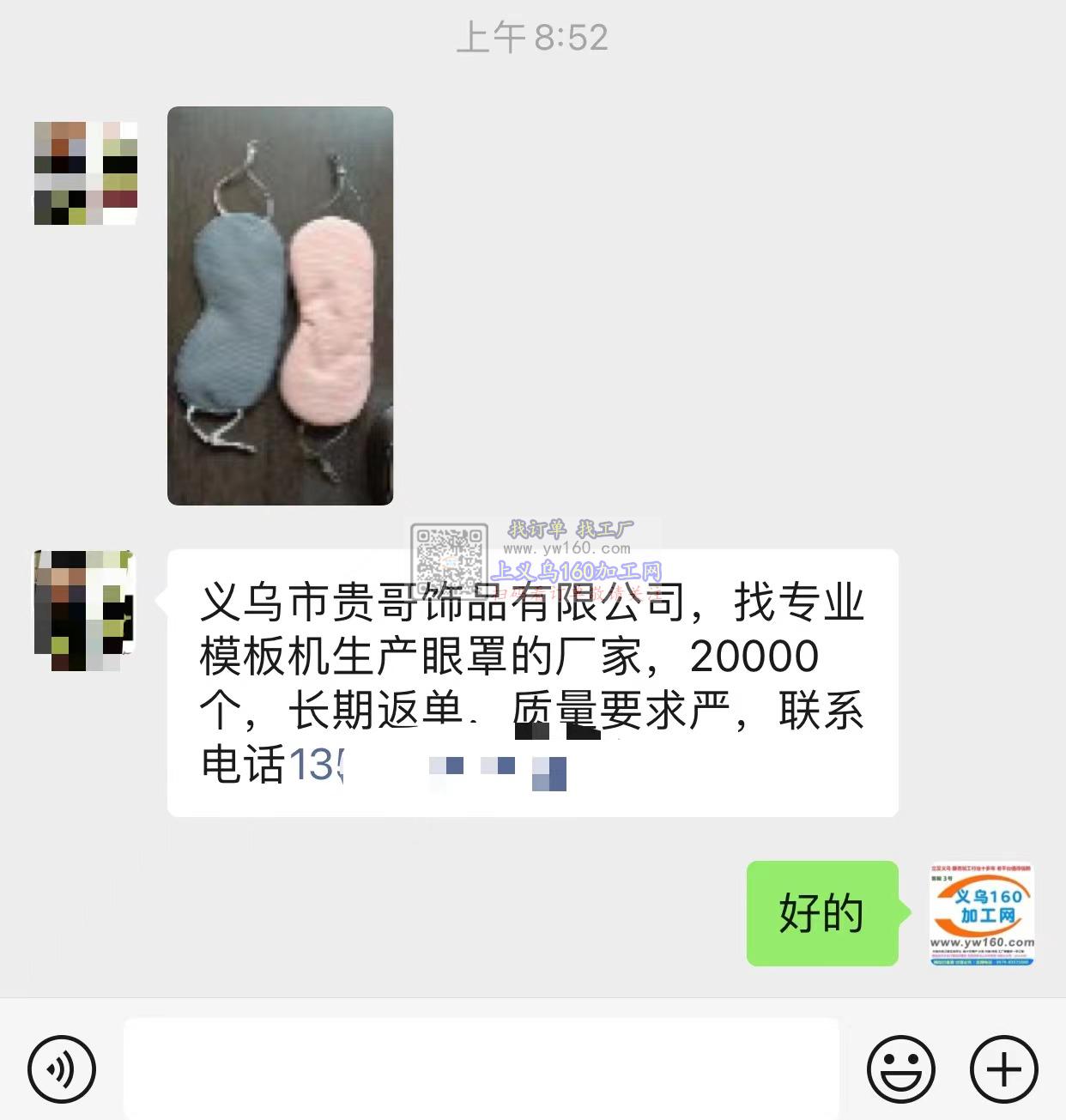Open the emoji picker

pos(900,1069)
